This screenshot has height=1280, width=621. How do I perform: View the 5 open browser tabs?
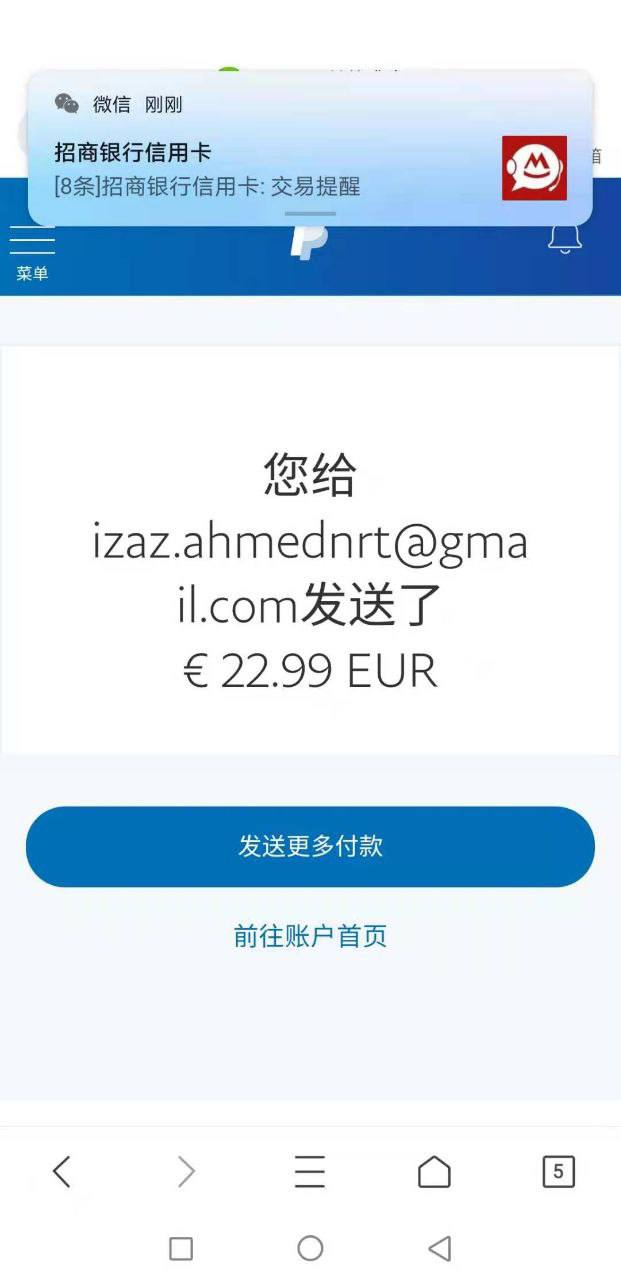click(558, 1171)
